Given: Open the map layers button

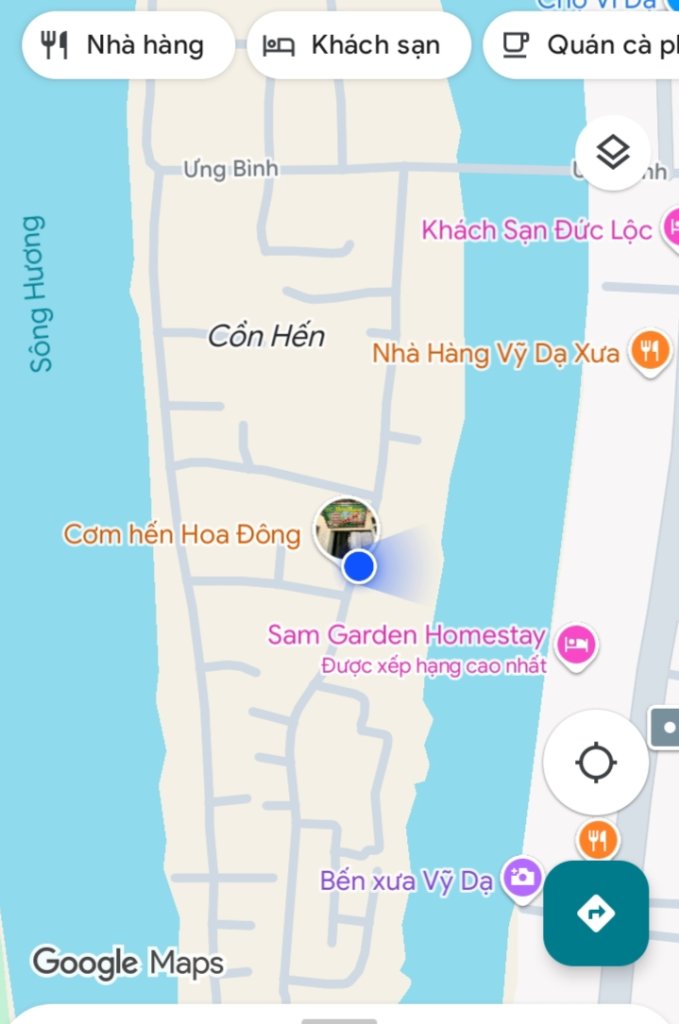Looking at the screenshot, I should (612, 153).
